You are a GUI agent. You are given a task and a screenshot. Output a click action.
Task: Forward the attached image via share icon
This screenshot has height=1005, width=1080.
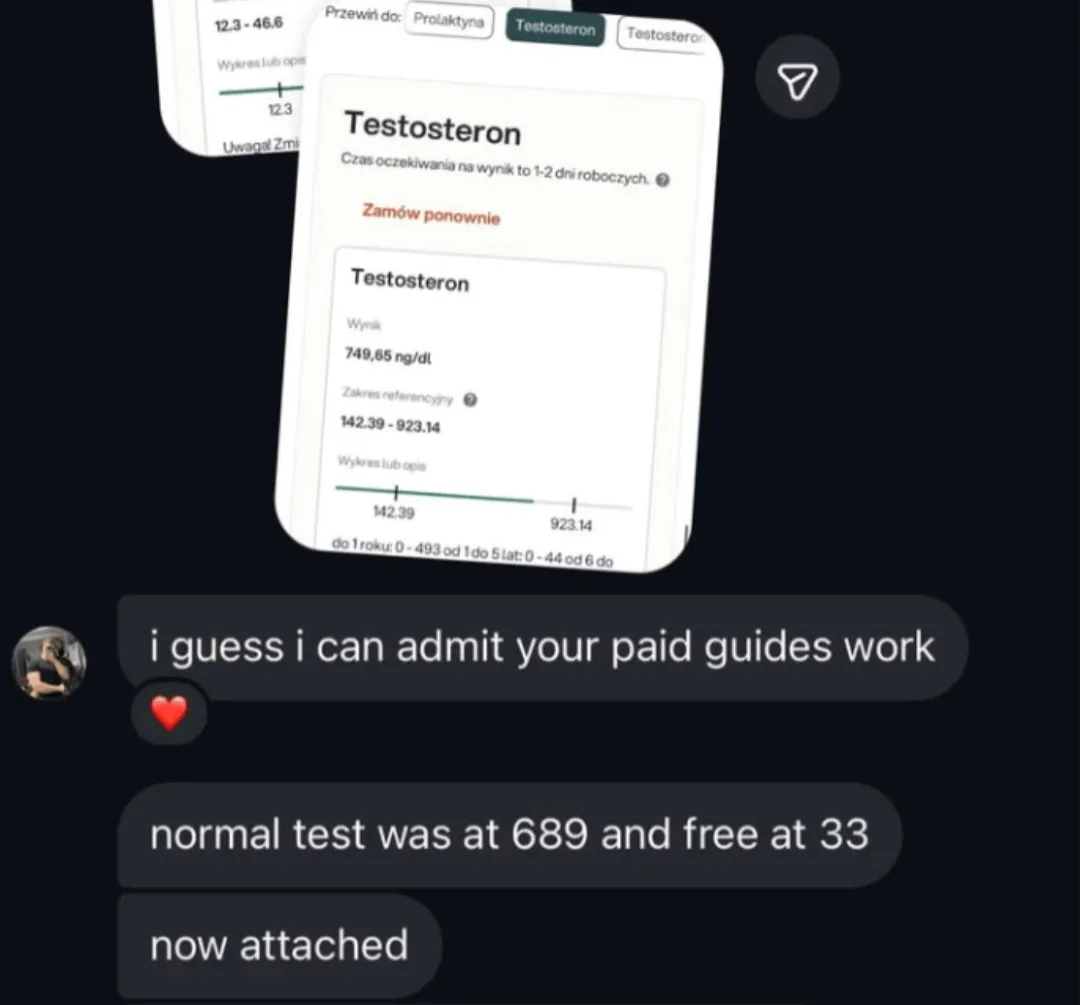click(797, 79)
